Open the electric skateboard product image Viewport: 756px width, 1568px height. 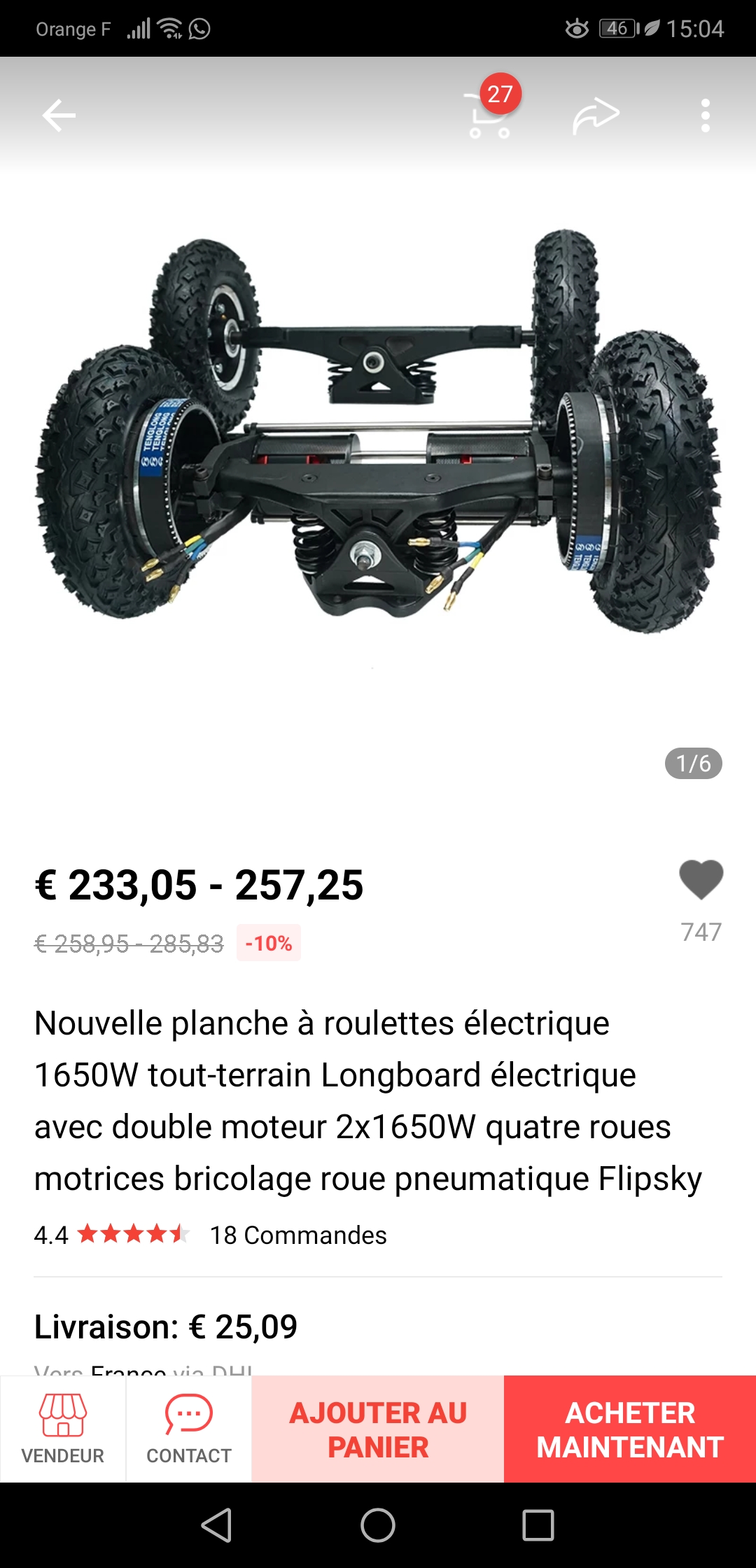378,430
